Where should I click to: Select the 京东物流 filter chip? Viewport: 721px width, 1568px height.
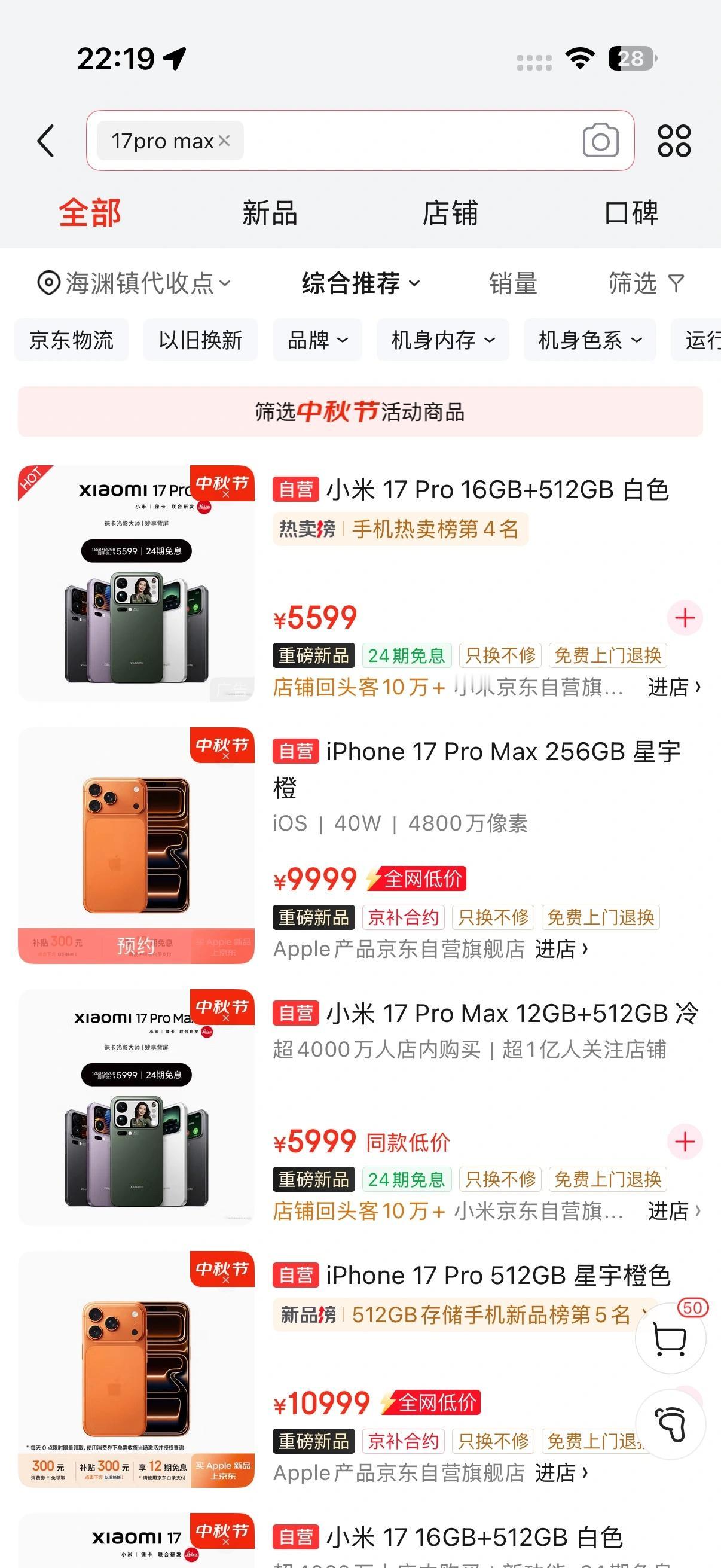[72, 340]
